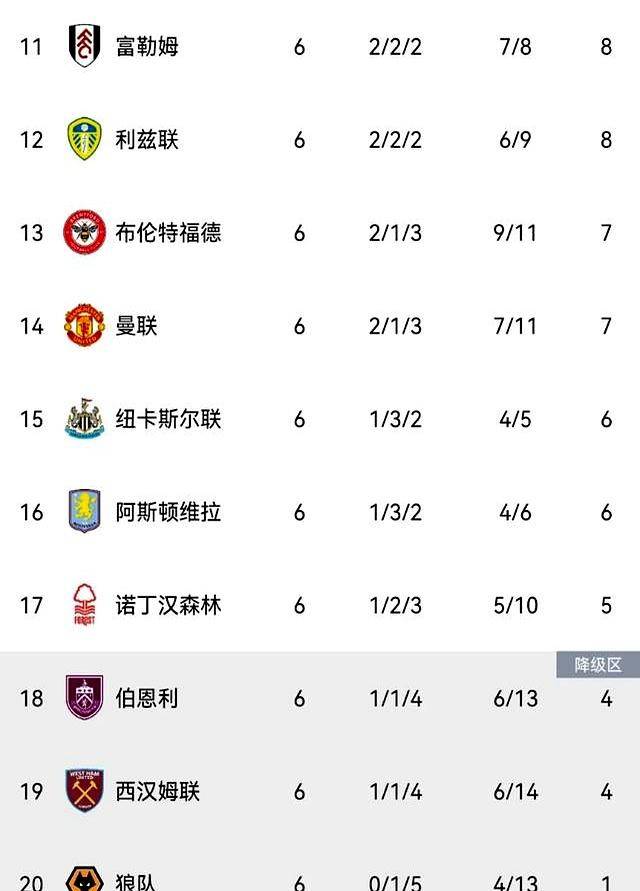View 布伦特福德 team details

point(320,233)
